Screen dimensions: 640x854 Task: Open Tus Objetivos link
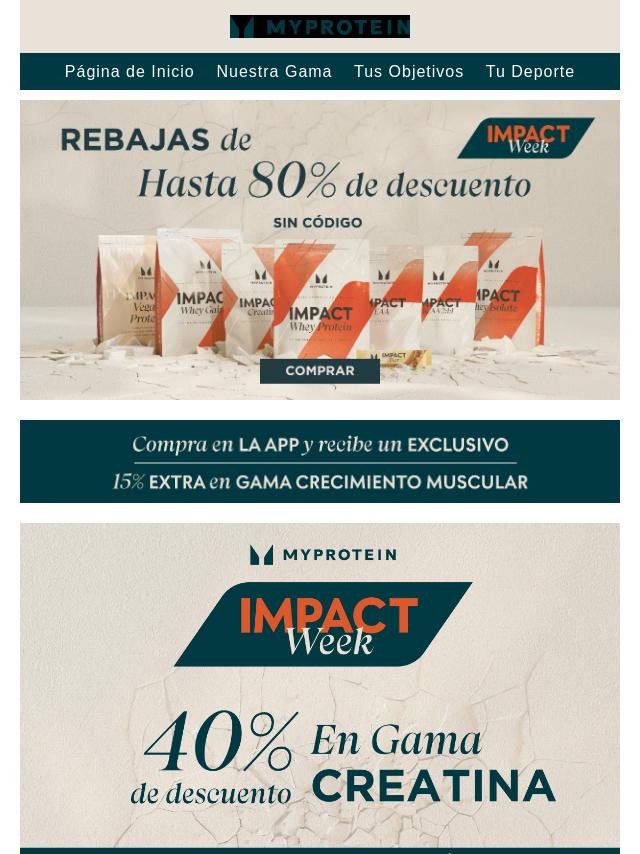pyautogui.click(x=408, y=72)
